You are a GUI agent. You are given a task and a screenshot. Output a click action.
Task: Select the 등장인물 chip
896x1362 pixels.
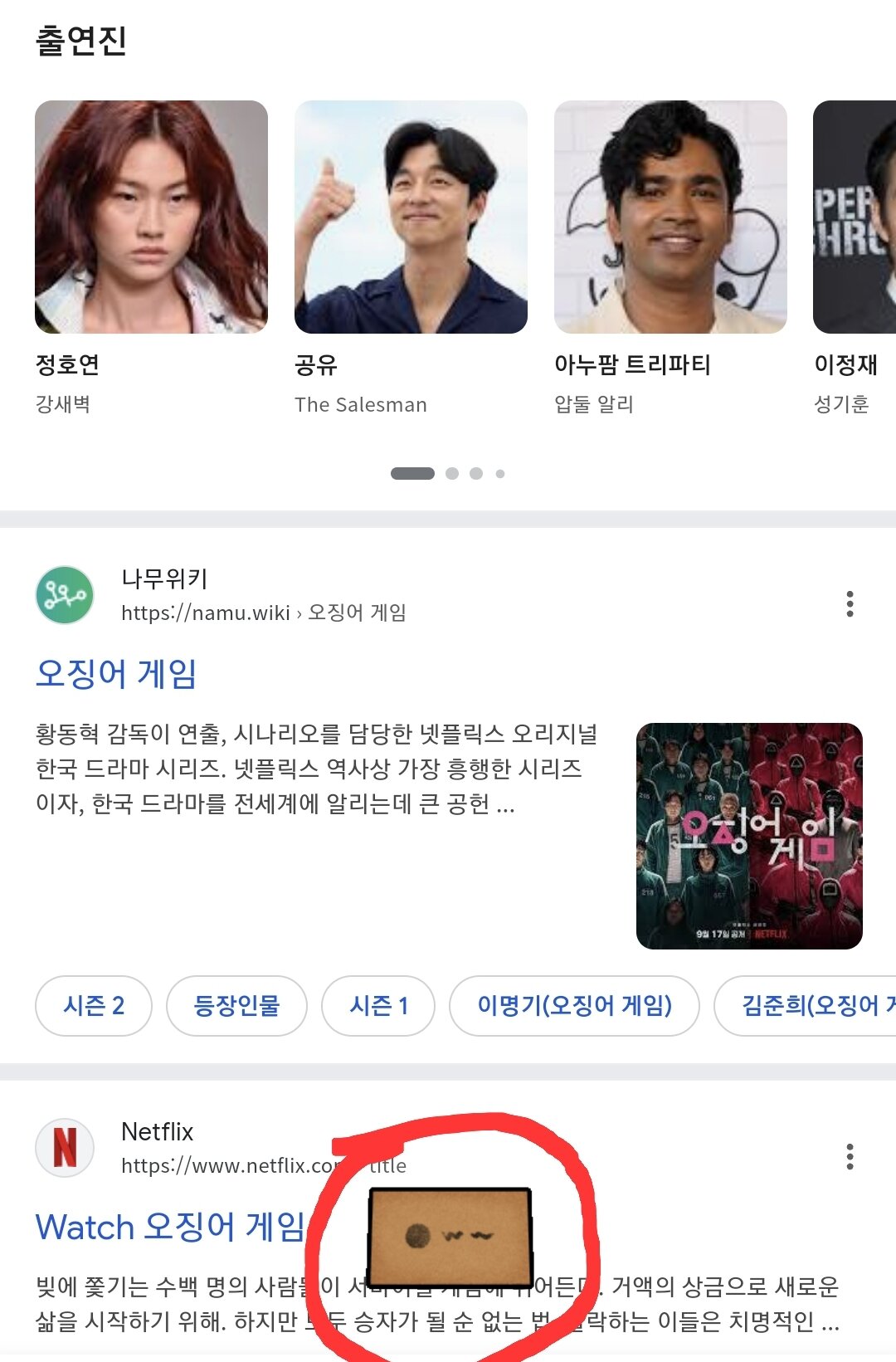coord(236,1006)
